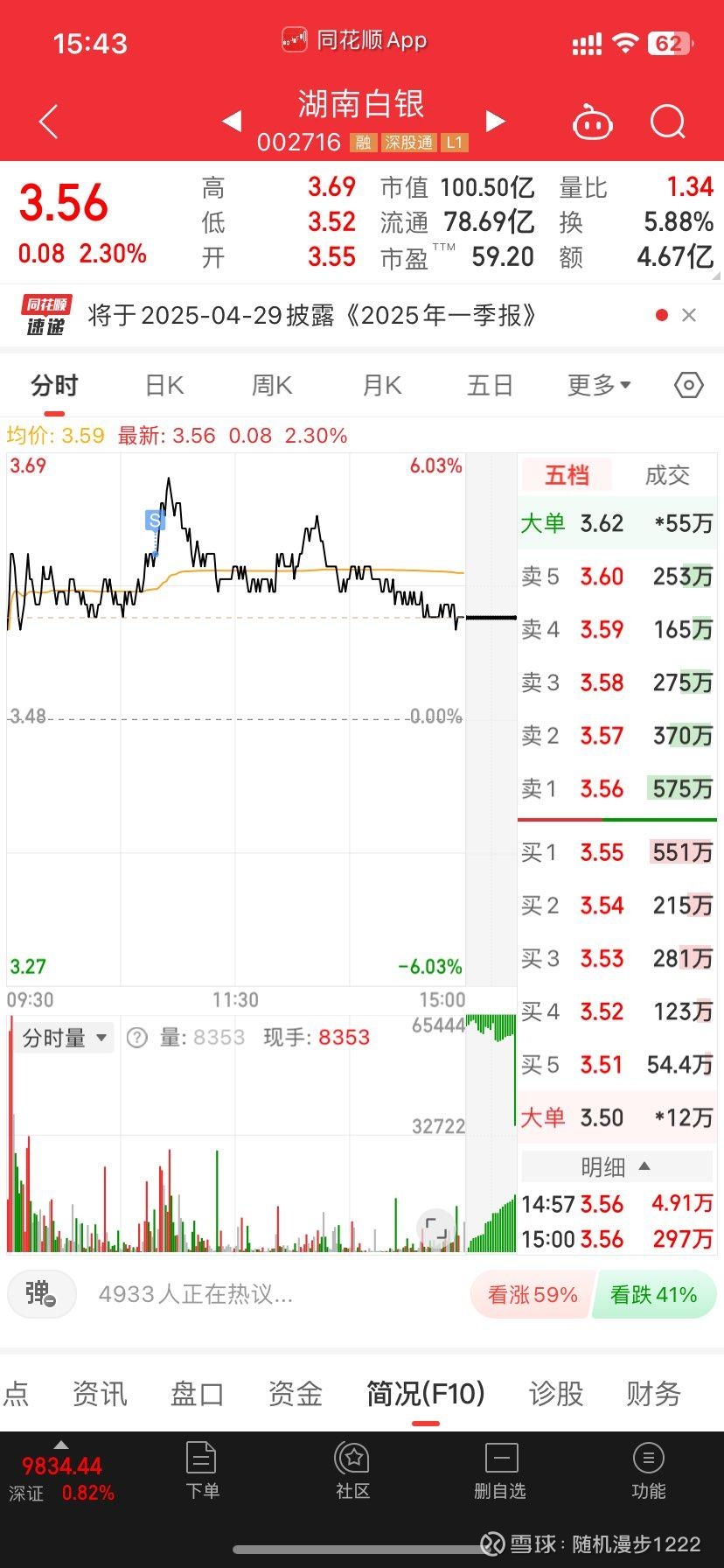The image size is (724, 1568).
Task: Switch to the 日K tab
Action: click(163, 384)
